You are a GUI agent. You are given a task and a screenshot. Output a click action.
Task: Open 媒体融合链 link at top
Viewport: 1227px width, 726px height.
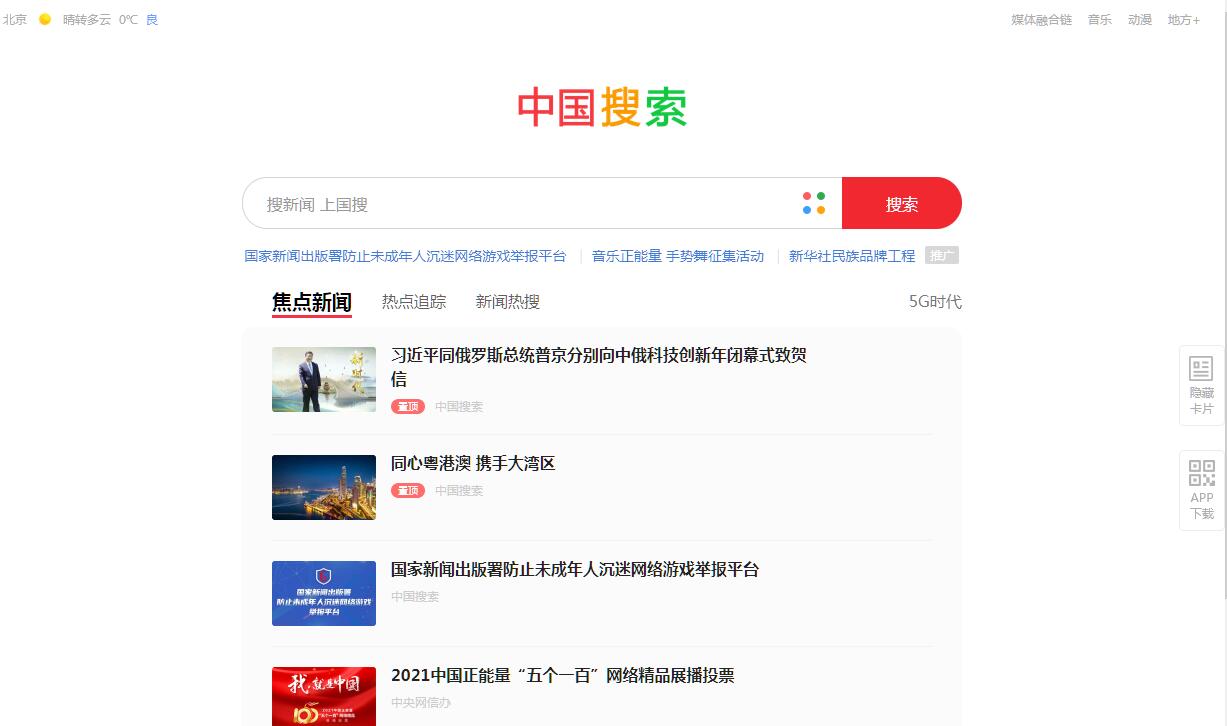(x=1041, y=19)
